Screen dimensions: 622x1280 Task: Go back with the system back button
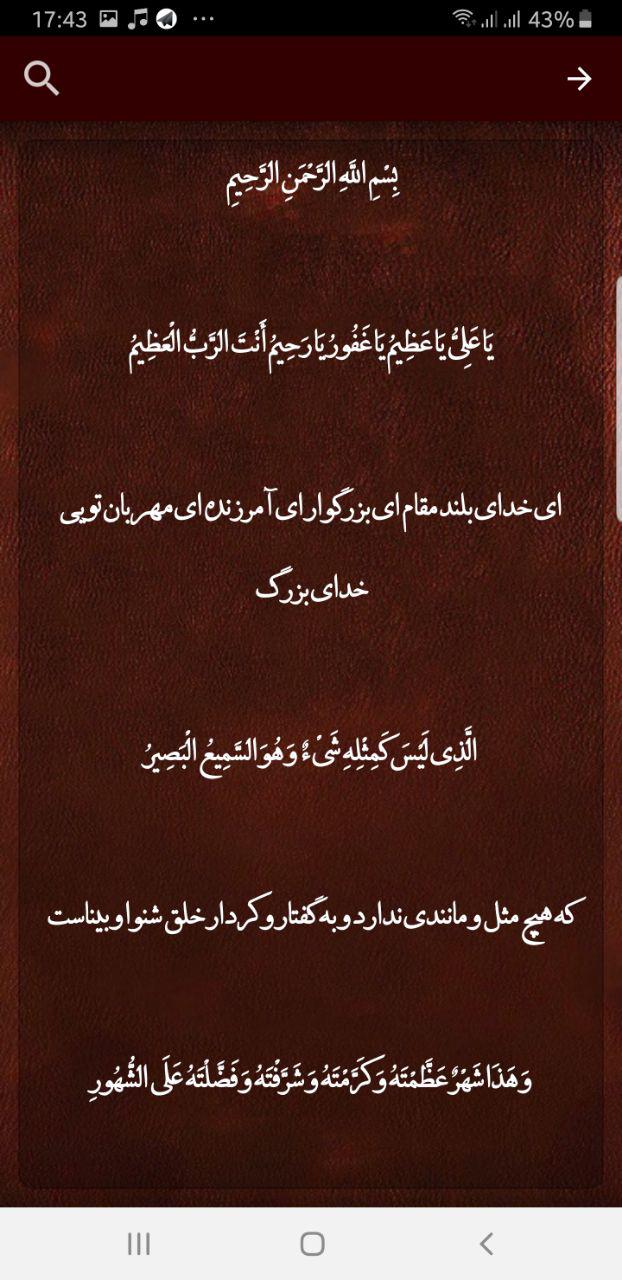pyautogui.click(x=486, y=1243)
